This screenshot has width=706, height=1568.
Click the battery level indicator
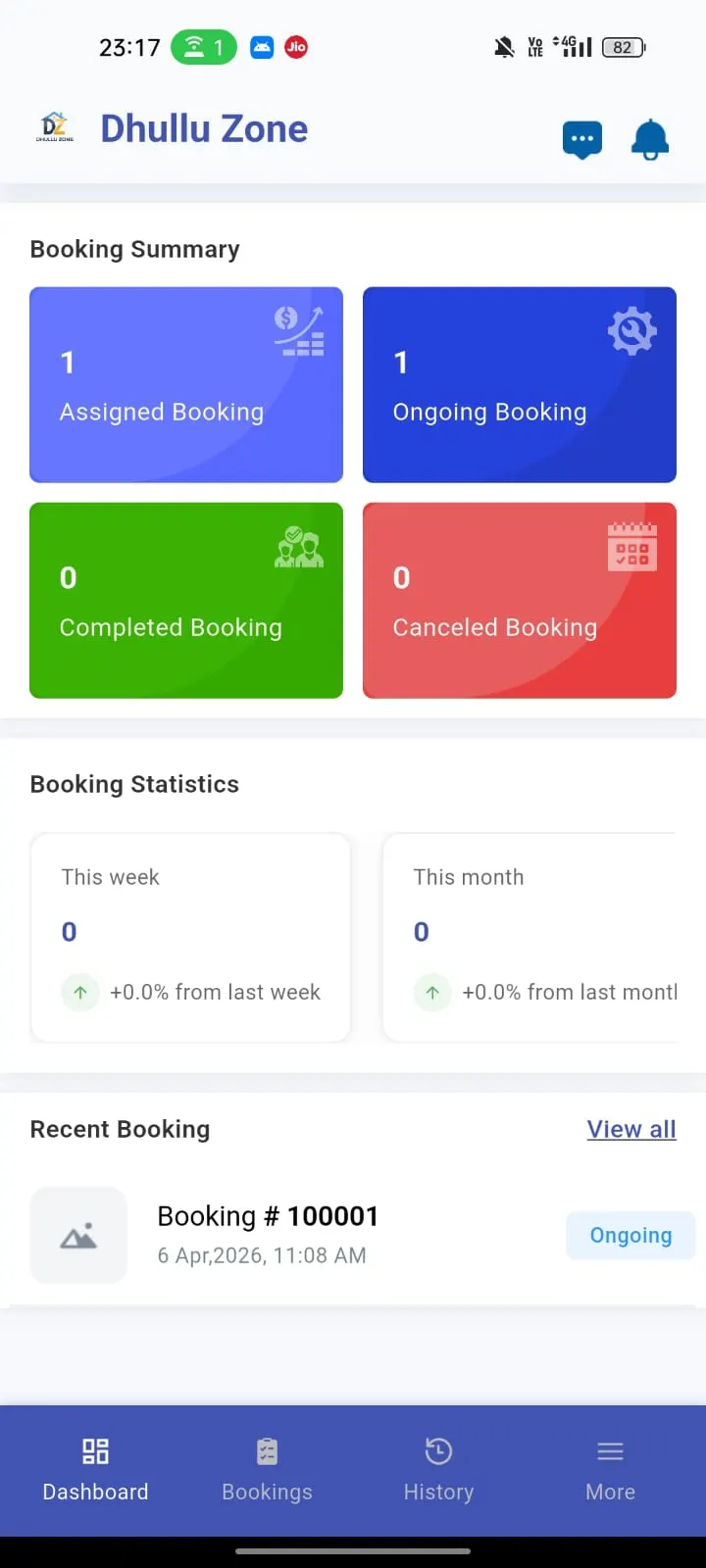[622, 47]
